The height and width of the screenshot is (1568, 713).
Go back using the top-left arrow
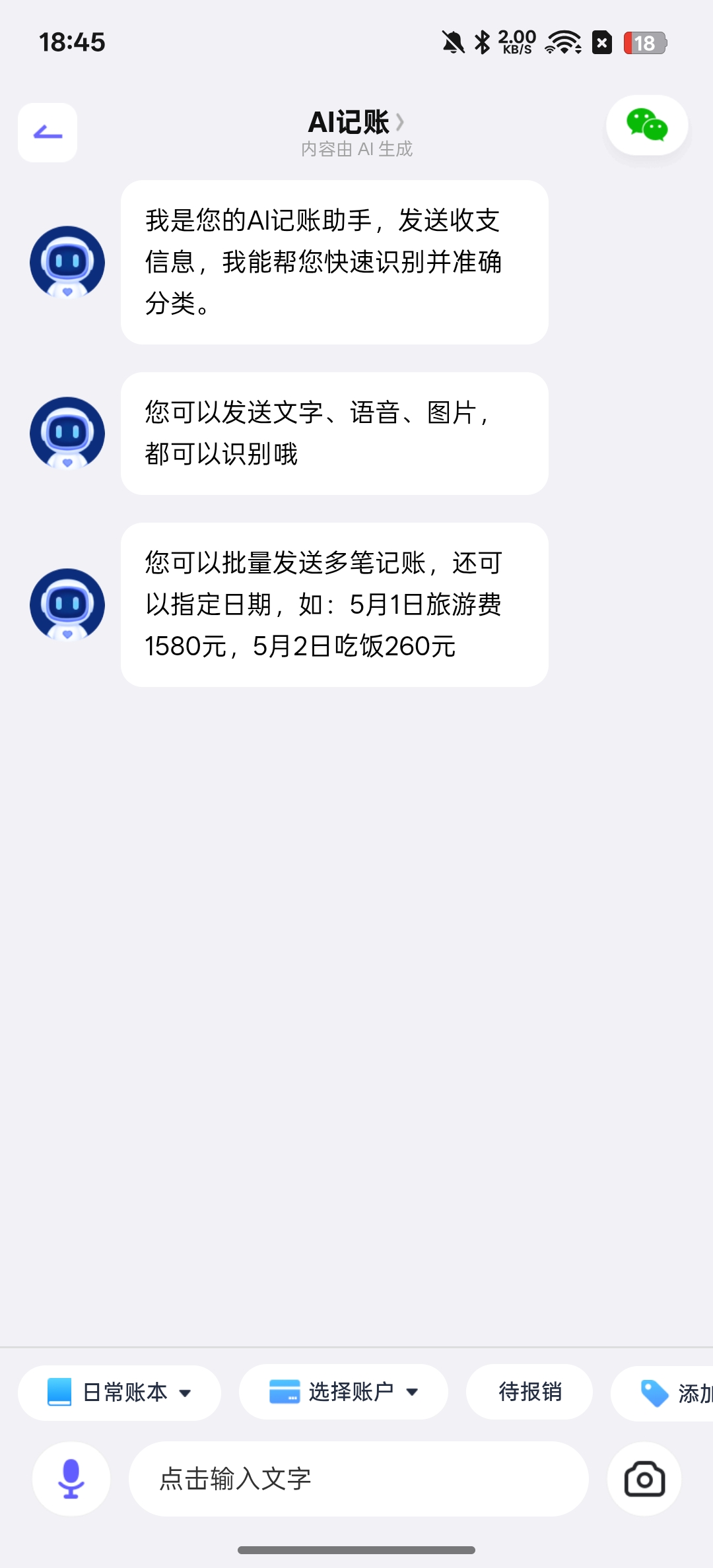point(48,133)
